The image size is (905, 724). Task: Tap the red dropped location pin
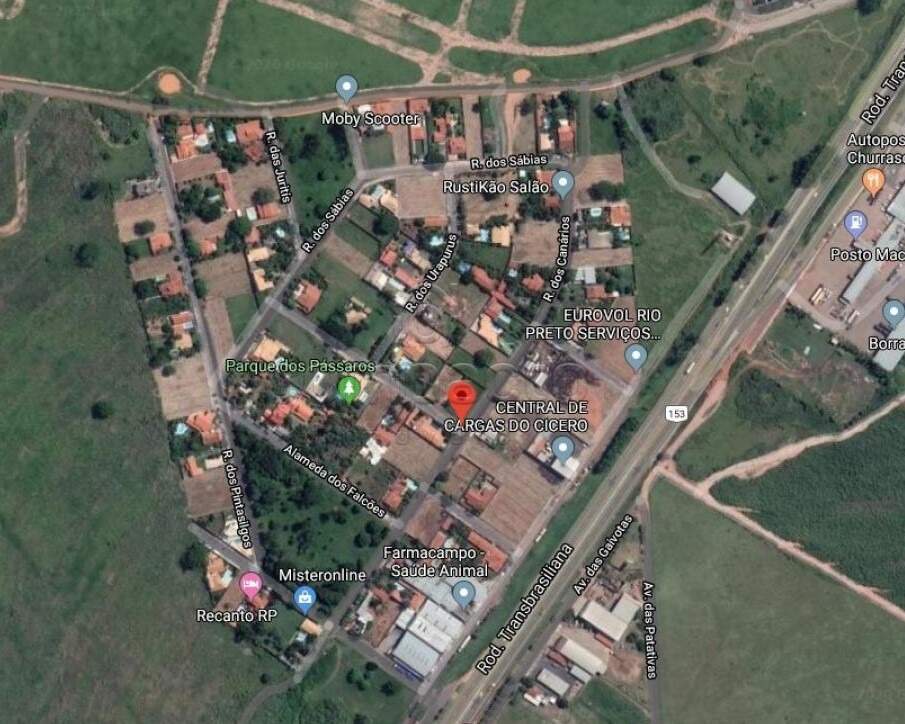click(460, 399)
